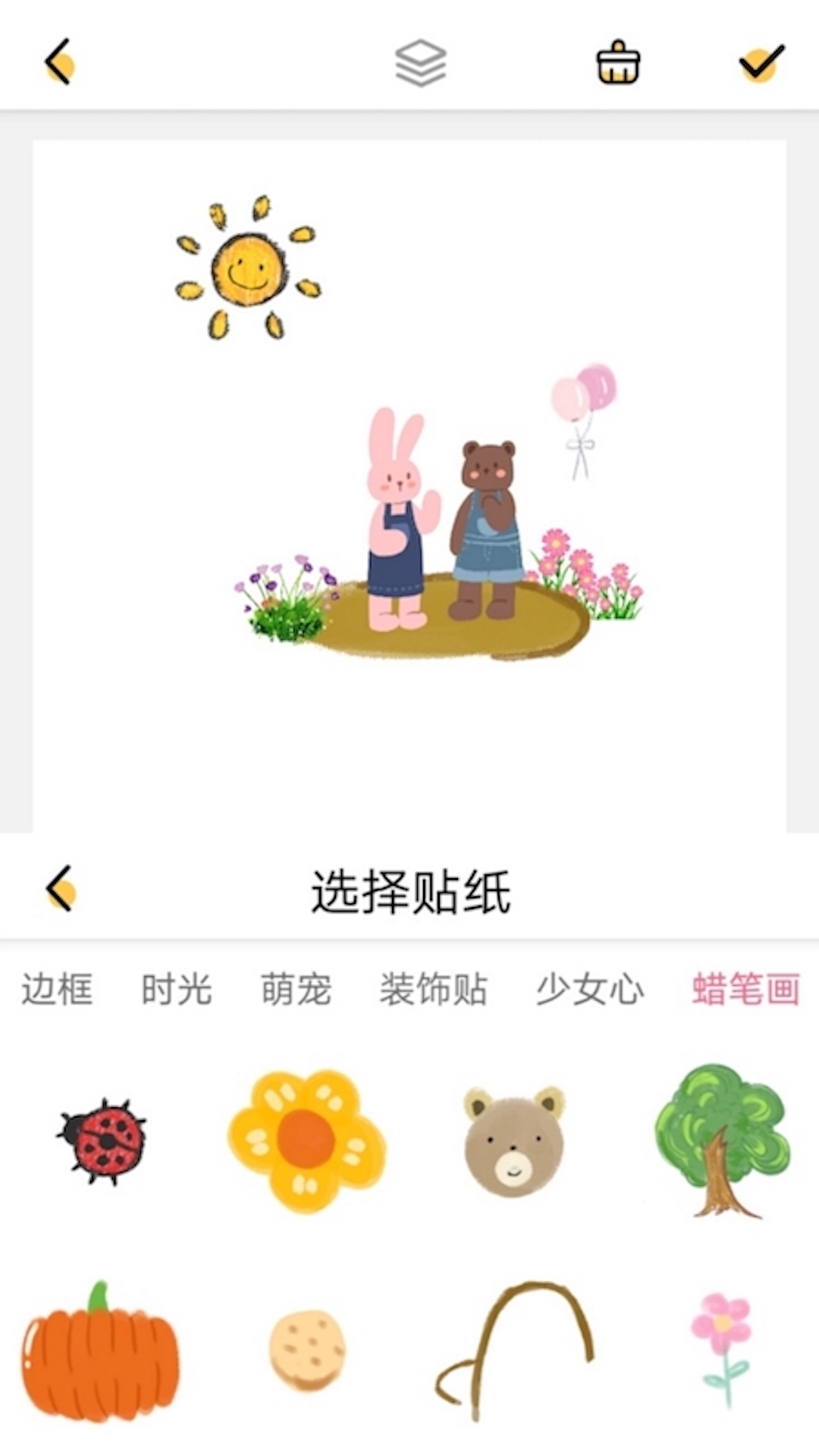Confirm with the checkmark icon

coord(761,63)
